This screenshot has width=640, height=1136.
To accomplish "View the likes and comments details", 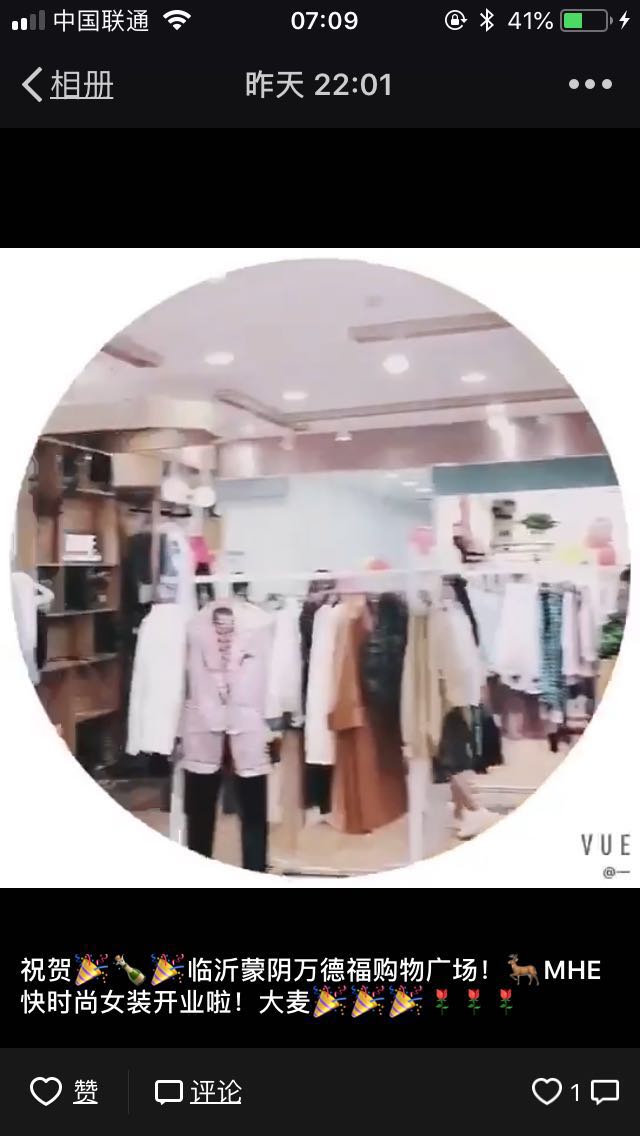I will tap(575, 1091).
